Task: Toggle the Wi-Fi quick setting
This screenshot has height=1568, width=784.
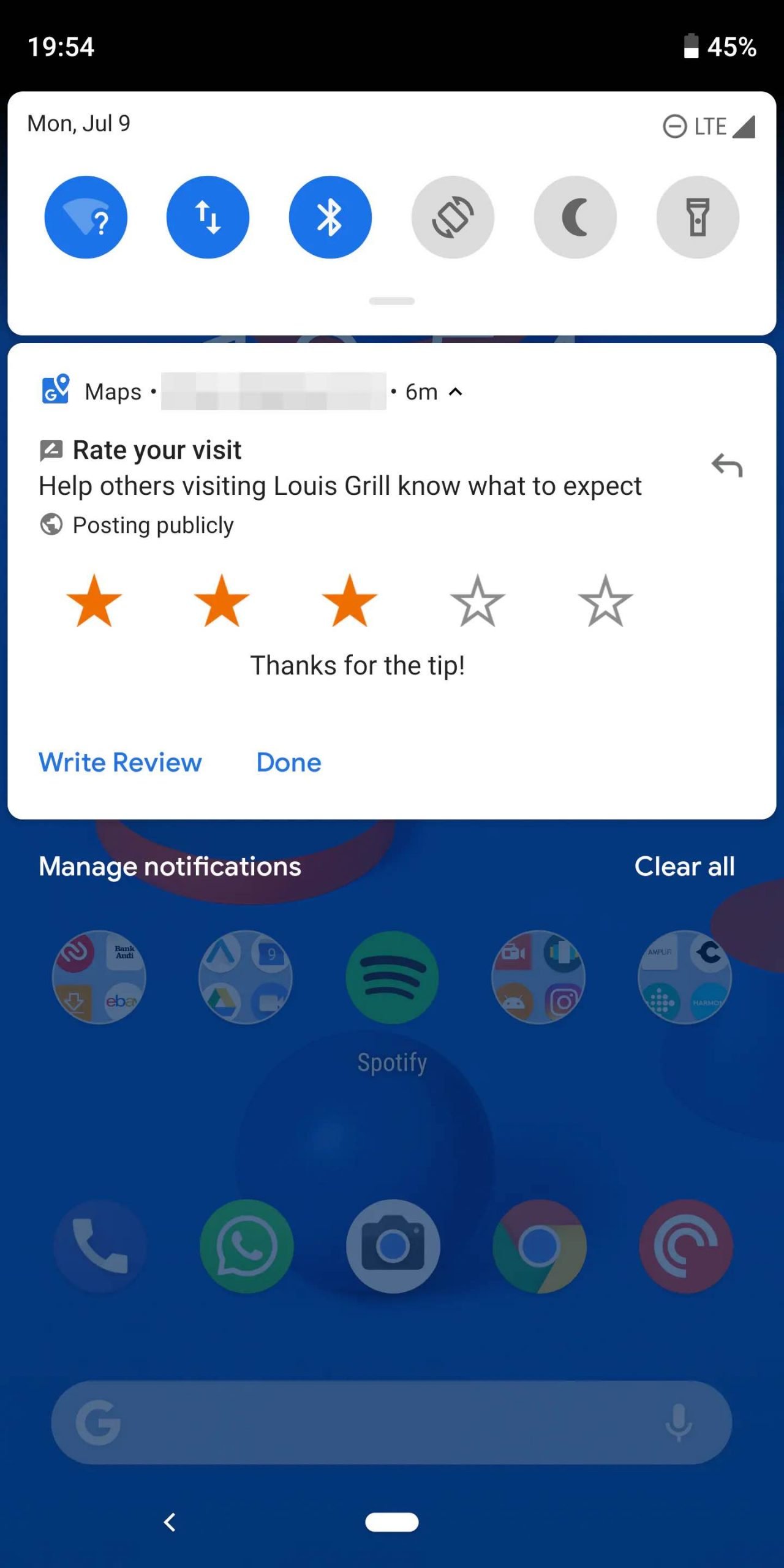Action: pyautogui.click(x=86, y=217)
